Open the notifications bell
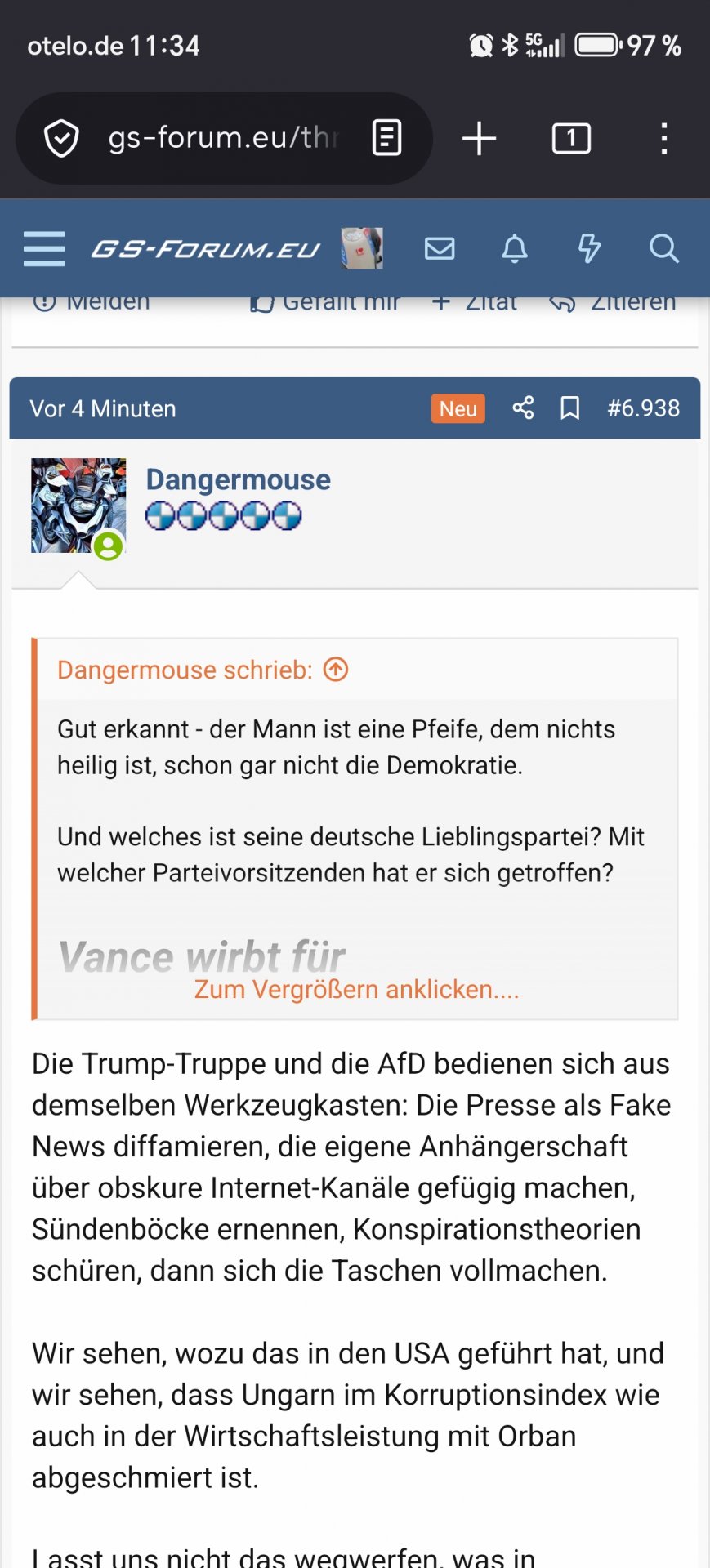 pyautogui.click(x=515, y=248)
